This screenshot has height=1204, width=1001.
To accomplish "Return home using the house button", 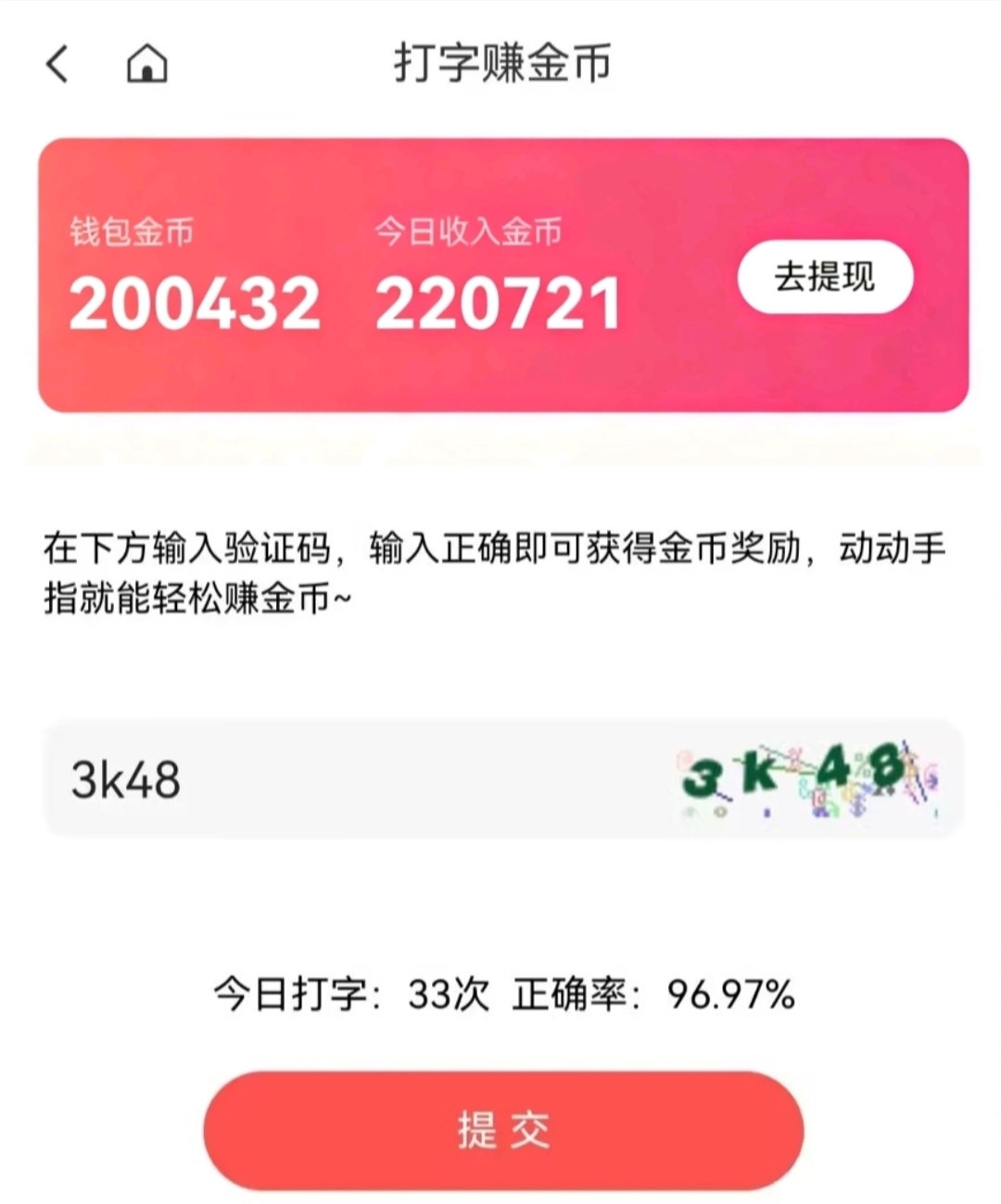I will [x=144, y=65].
